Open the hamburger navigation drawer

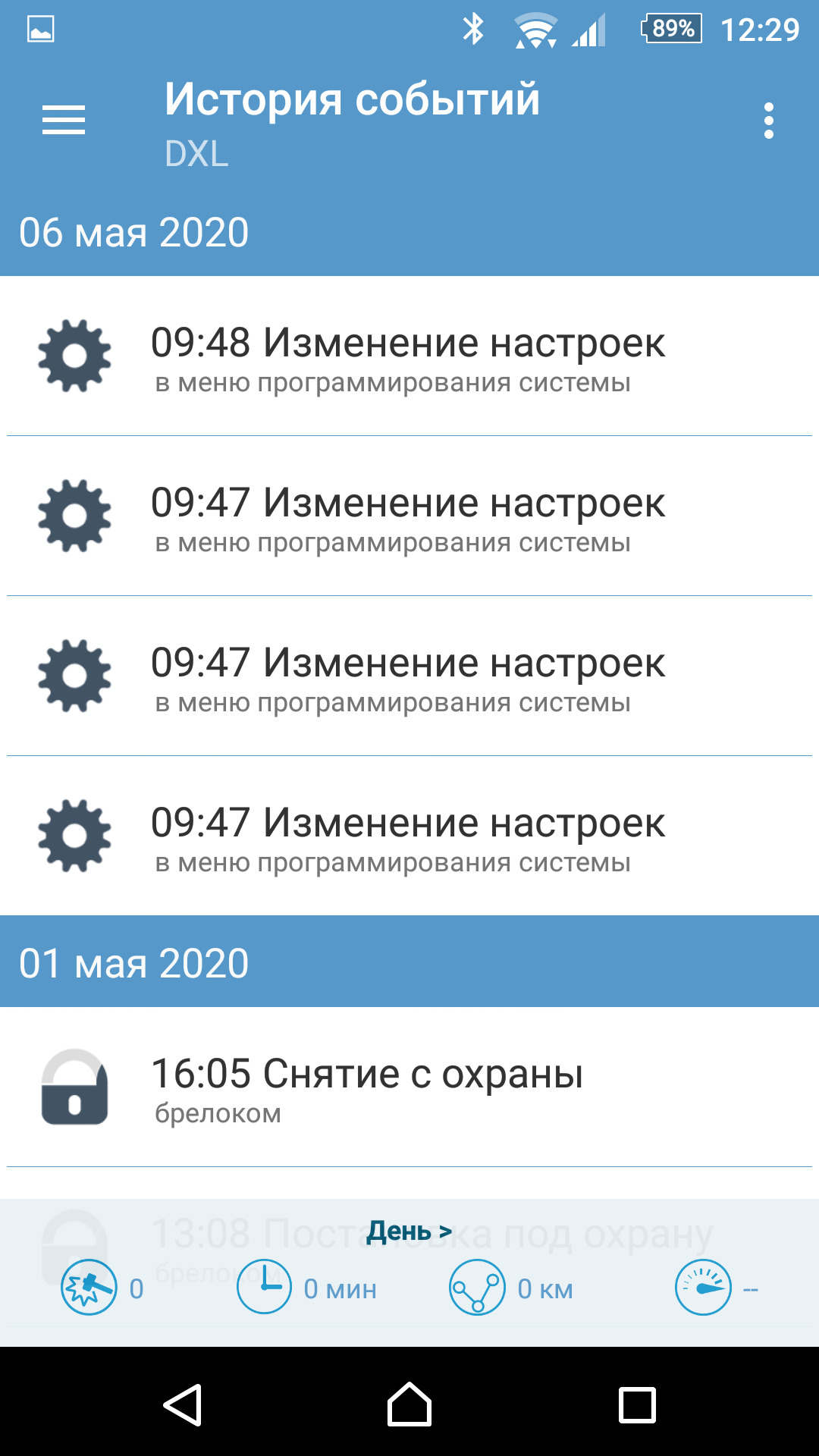click(64, 121)
